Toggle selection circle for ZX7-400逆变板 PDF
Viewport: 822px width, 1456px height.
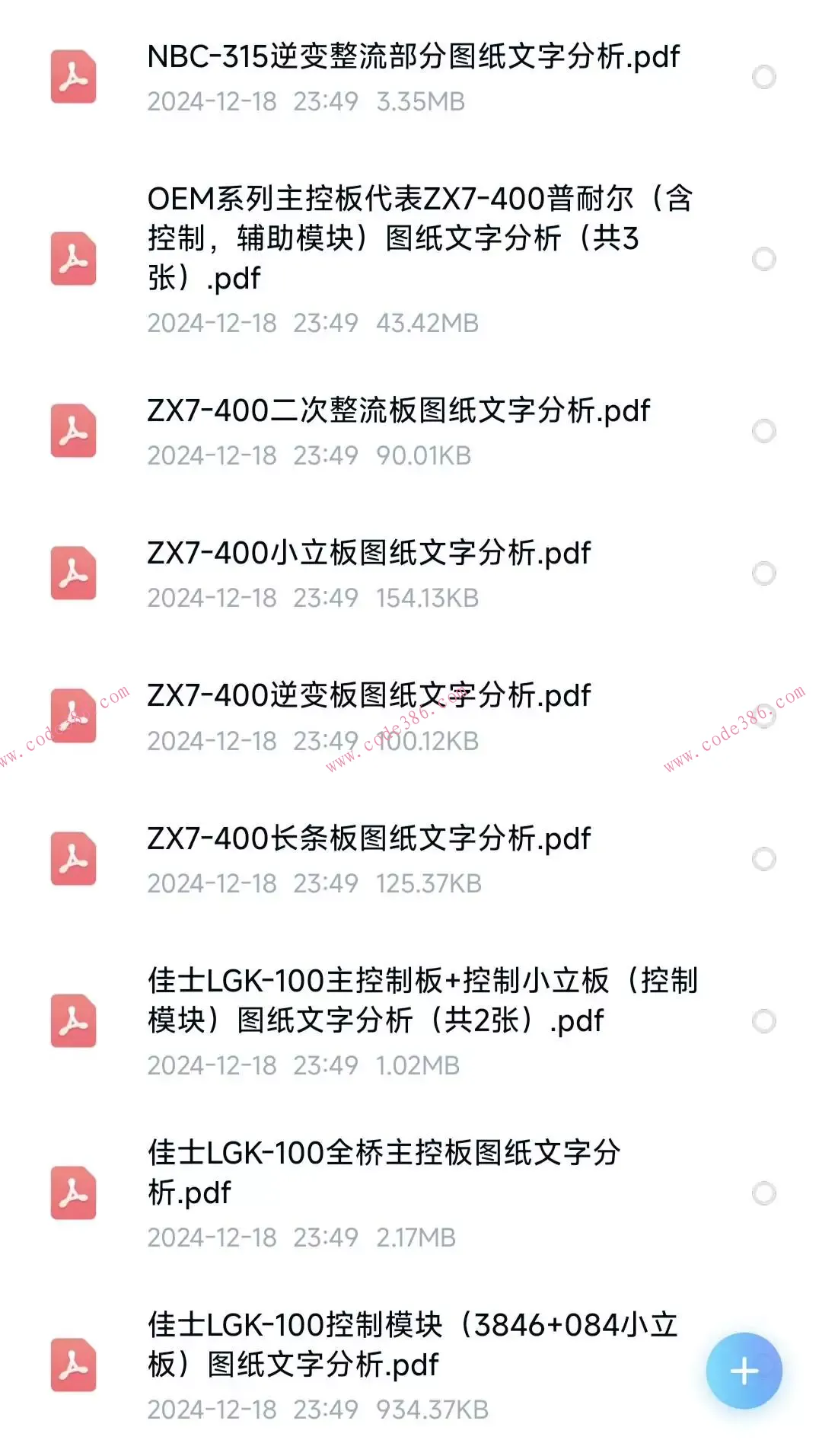[763, 714]
